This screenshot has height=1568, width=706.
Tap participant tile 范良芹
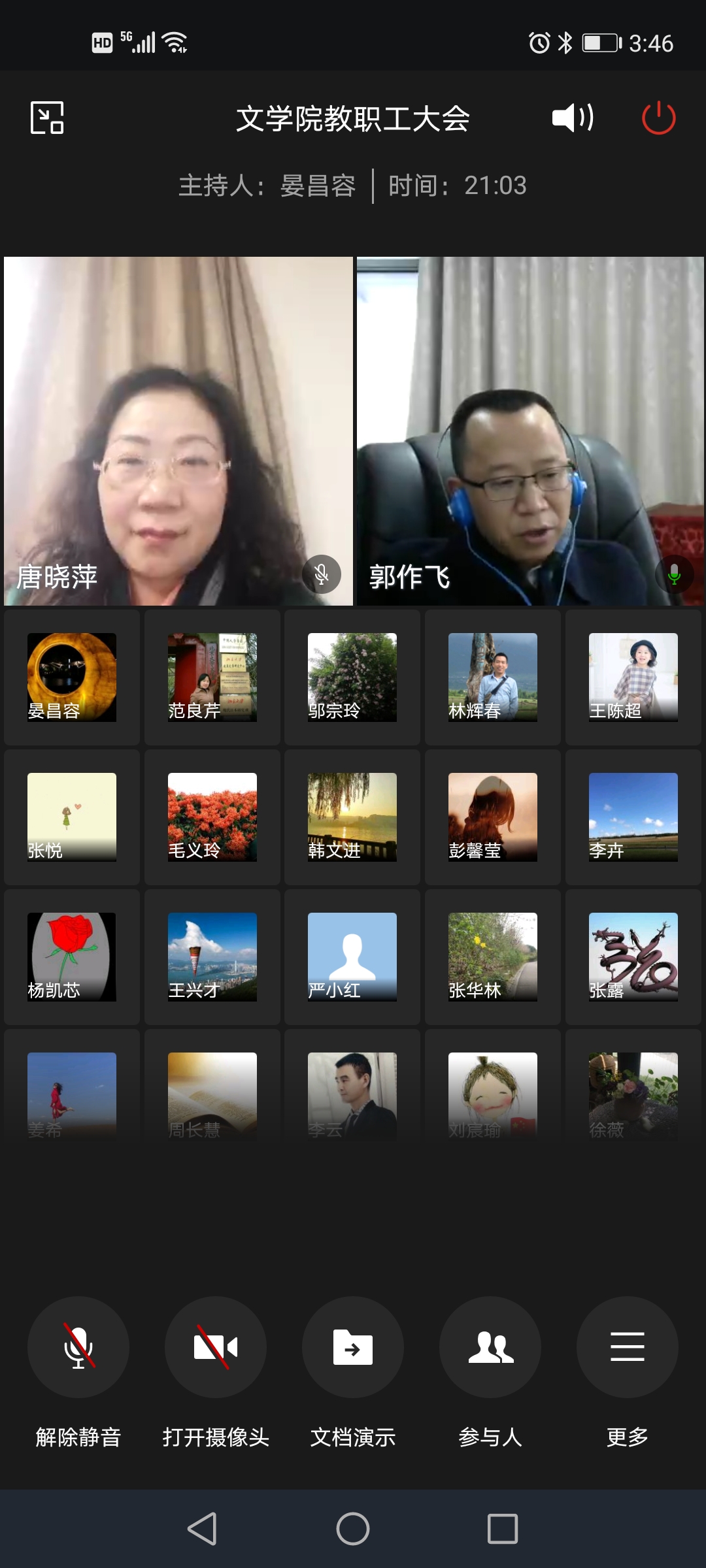212,678
